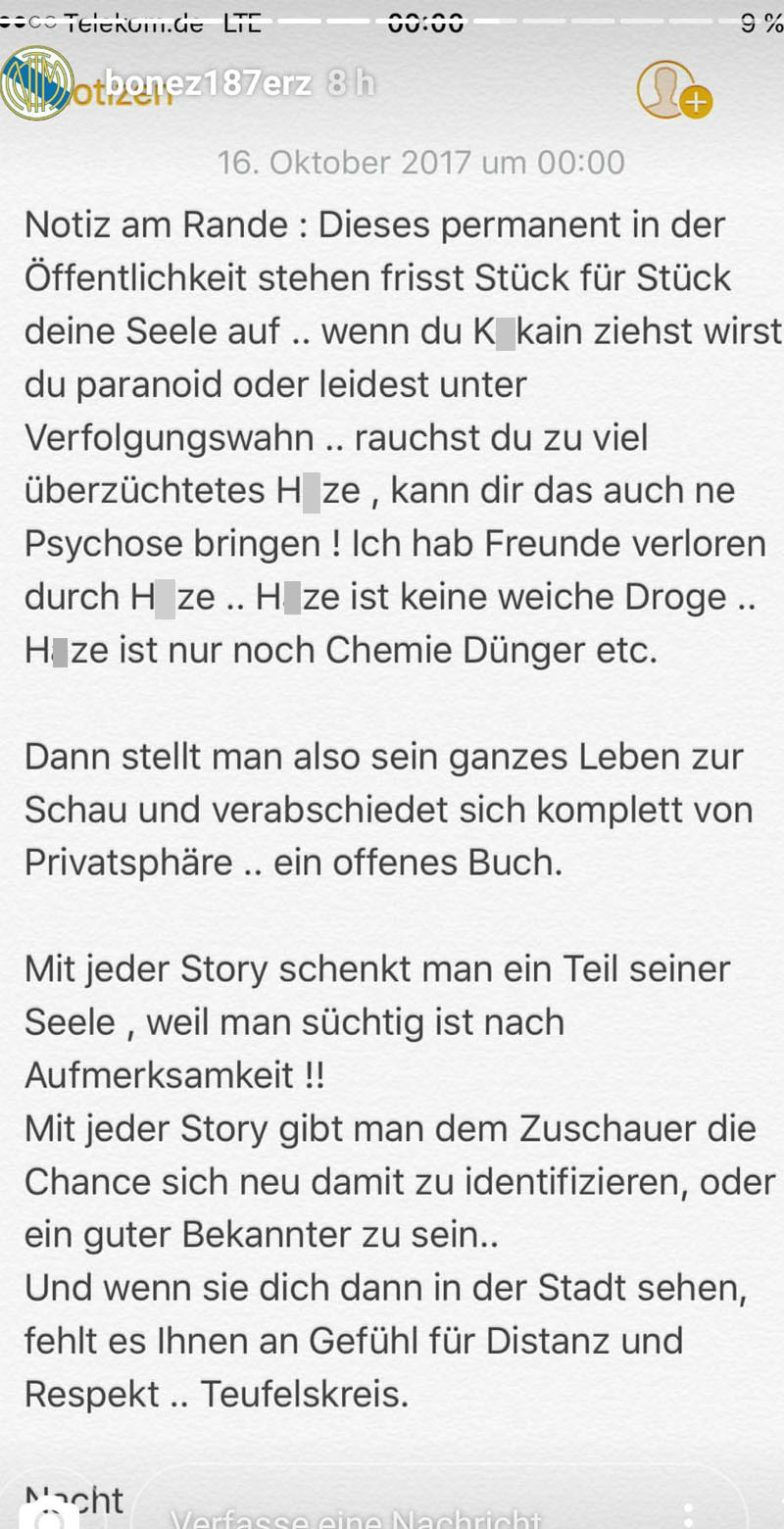The image size is (784, 1529).
Task: Open bonez187erz's profile from the story header
Action: [207, 84]
